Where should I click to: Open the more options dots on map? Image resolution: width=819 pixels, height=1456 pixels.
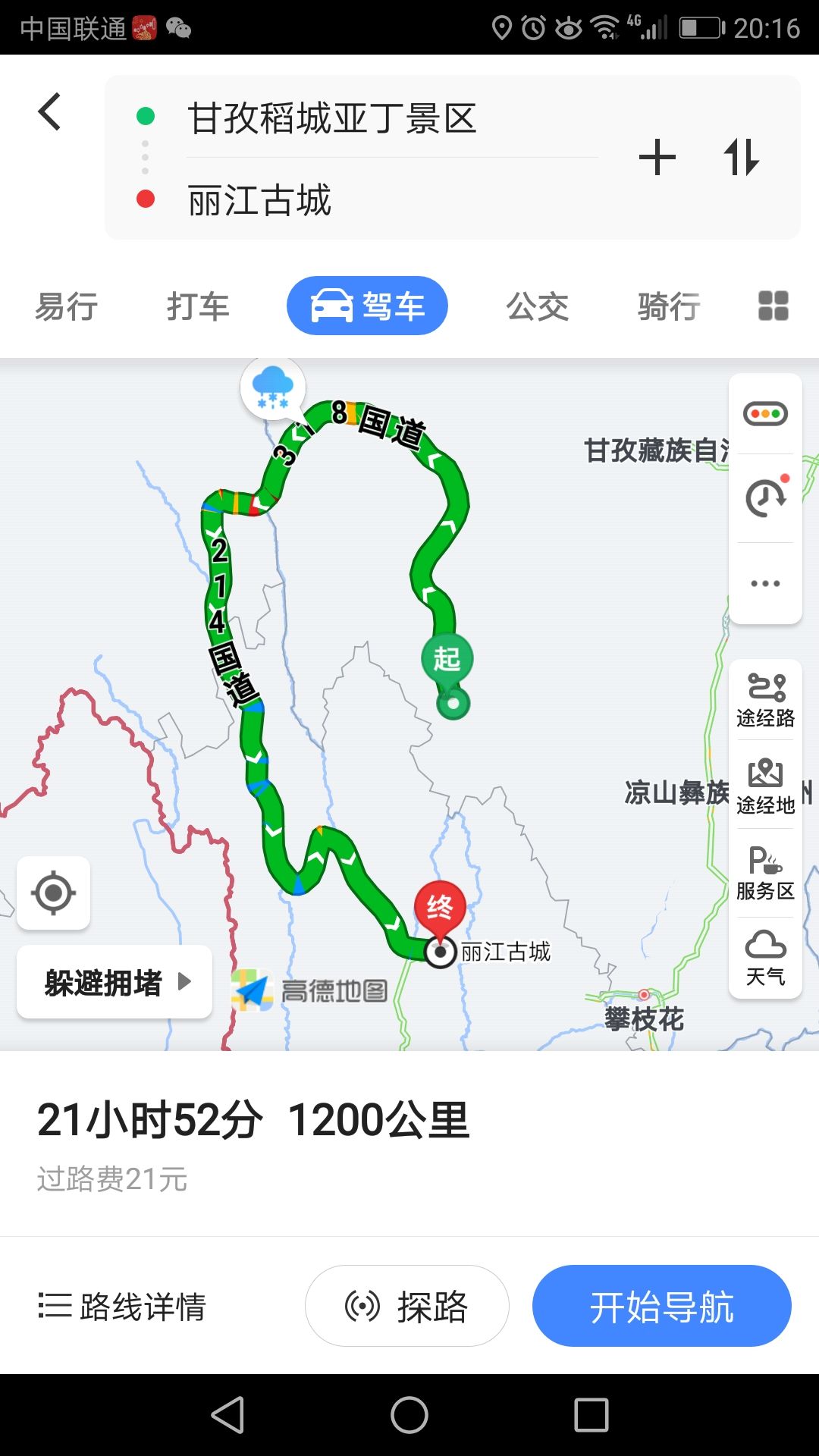(766, 583)
